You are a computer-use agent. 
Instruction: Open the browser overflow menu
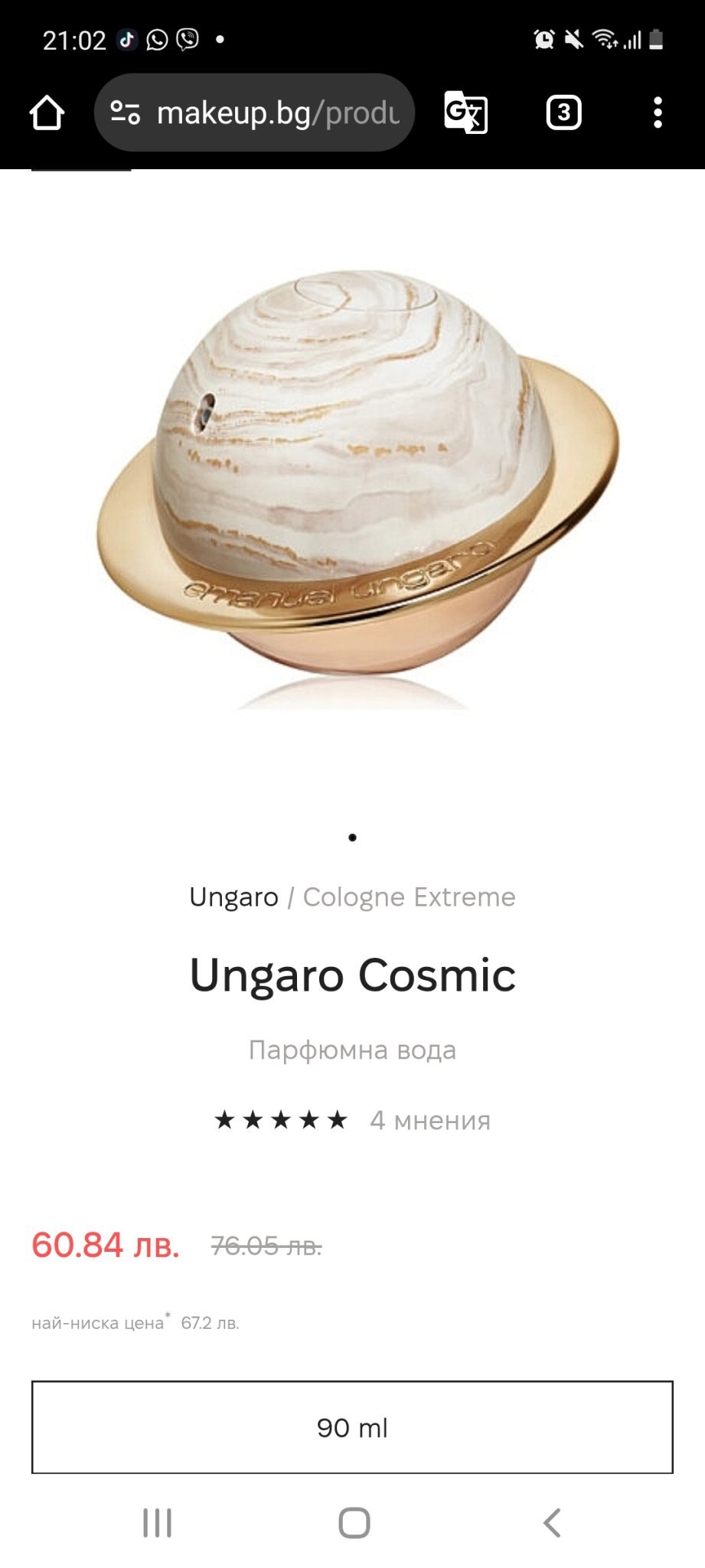tap(658, 113)
